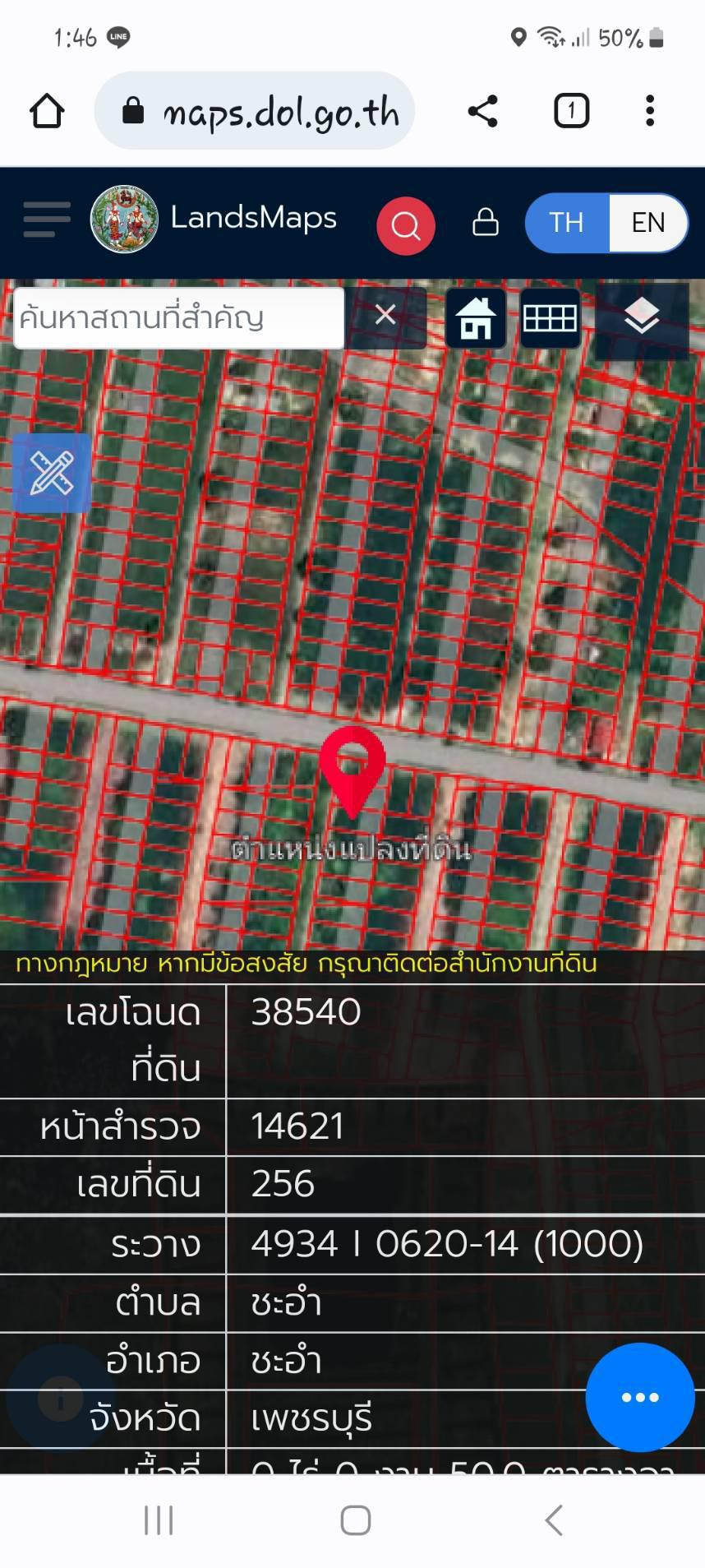The image size is (705, 1568).
Task: Switch language to EN
Action: (648, 223)
